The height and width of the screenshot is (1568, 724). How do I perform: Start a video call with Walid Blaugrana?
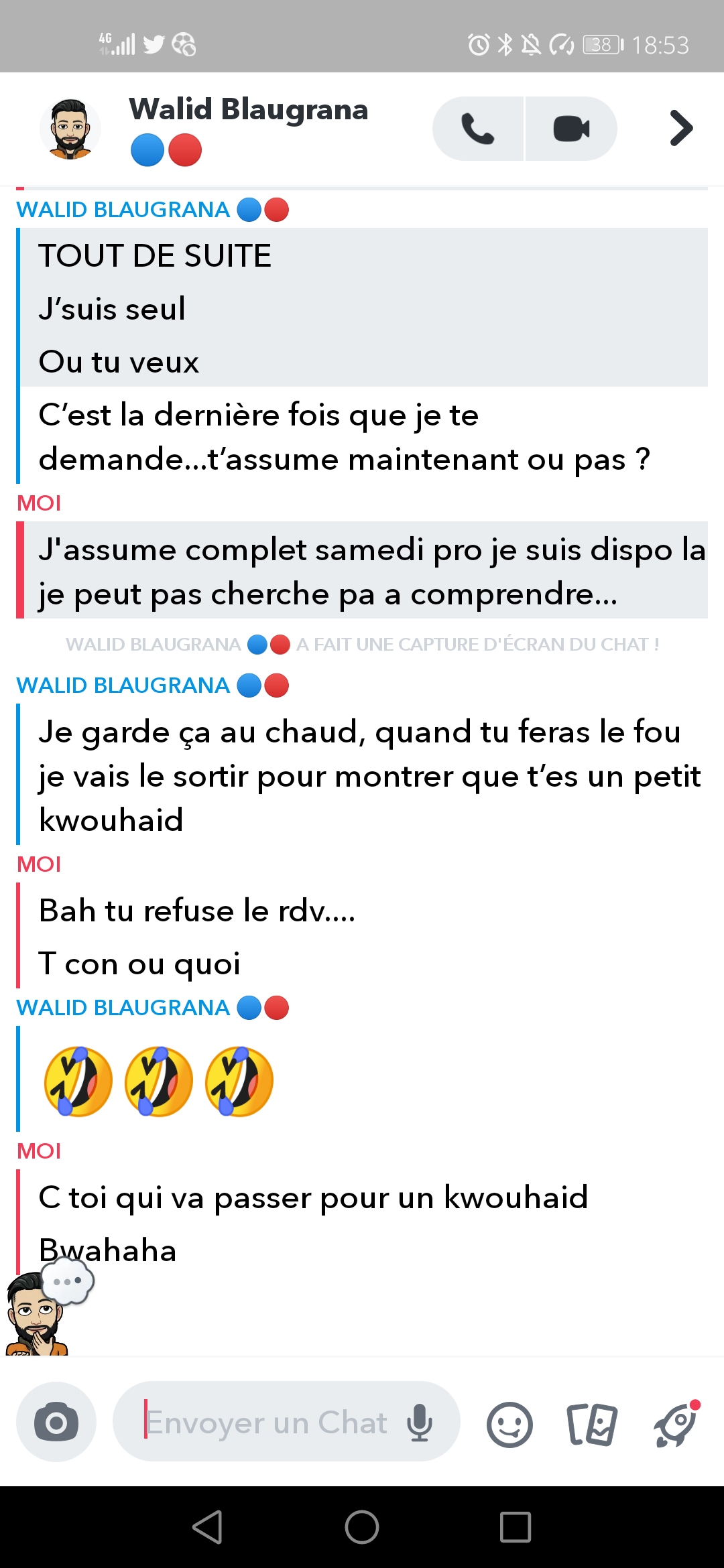pos(571,129)
